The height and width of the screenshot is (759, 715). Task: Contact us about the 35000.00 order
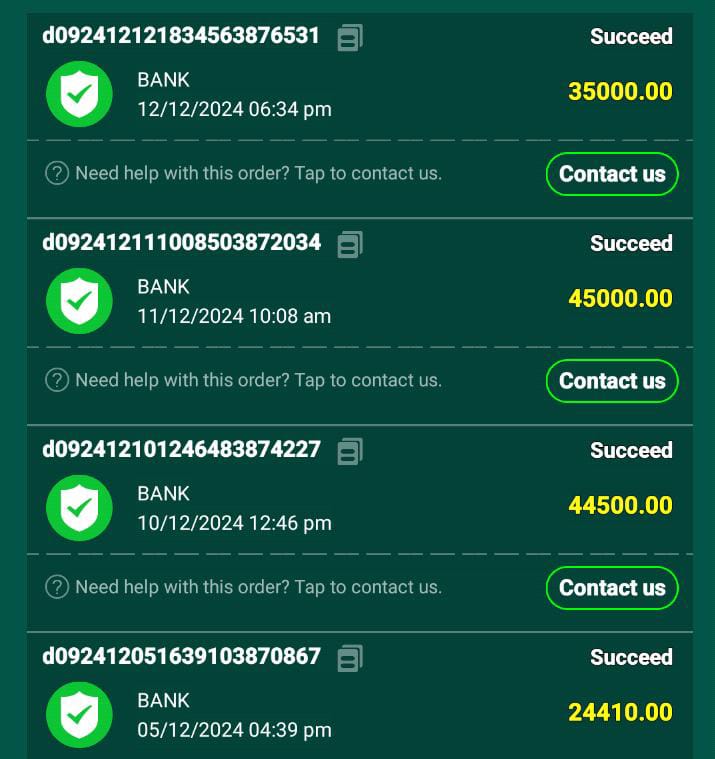[x=612, y=174]
